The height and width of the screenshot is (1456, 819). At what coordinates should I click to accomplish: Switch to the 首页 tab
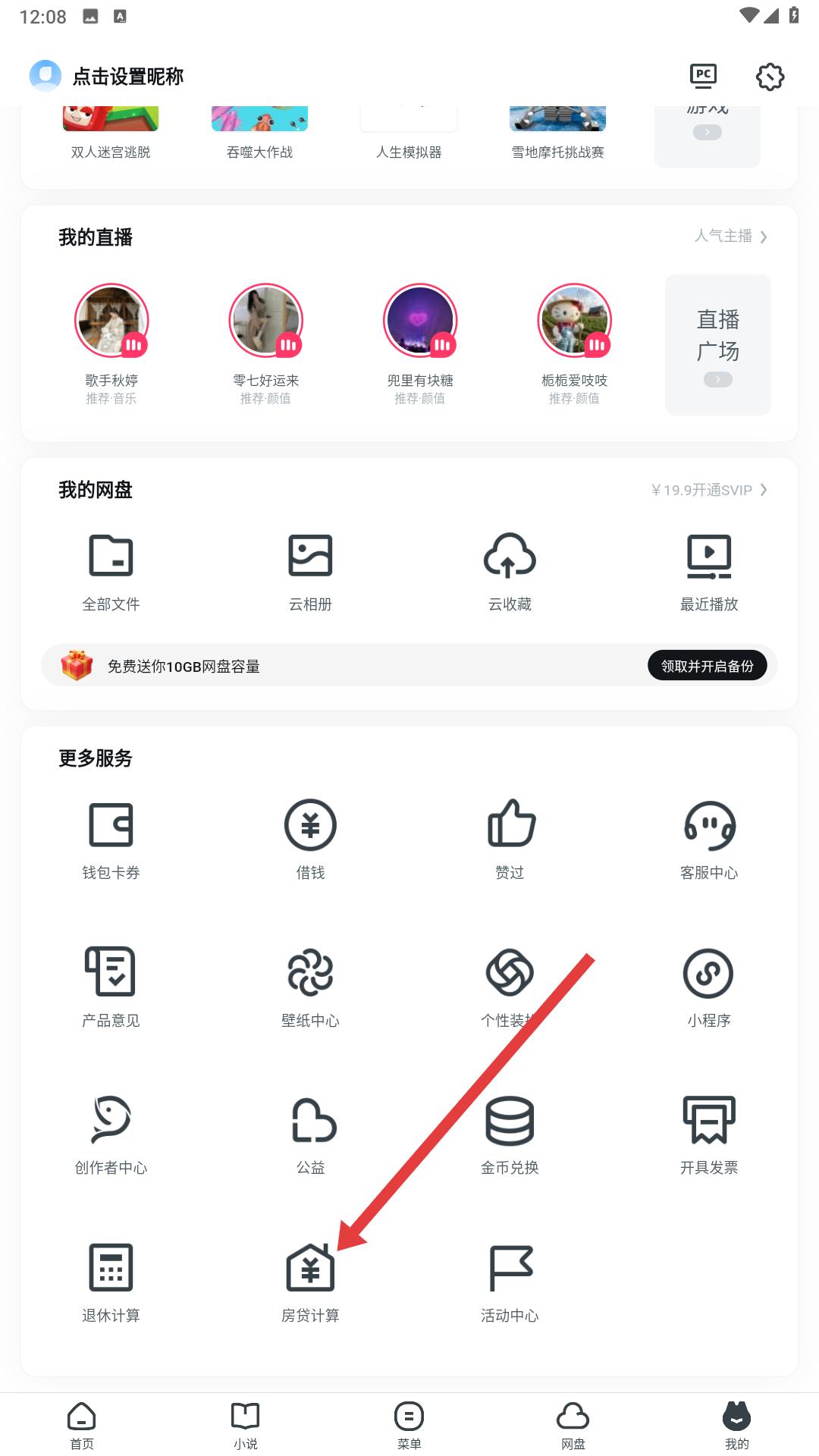tap(82, 1425)
